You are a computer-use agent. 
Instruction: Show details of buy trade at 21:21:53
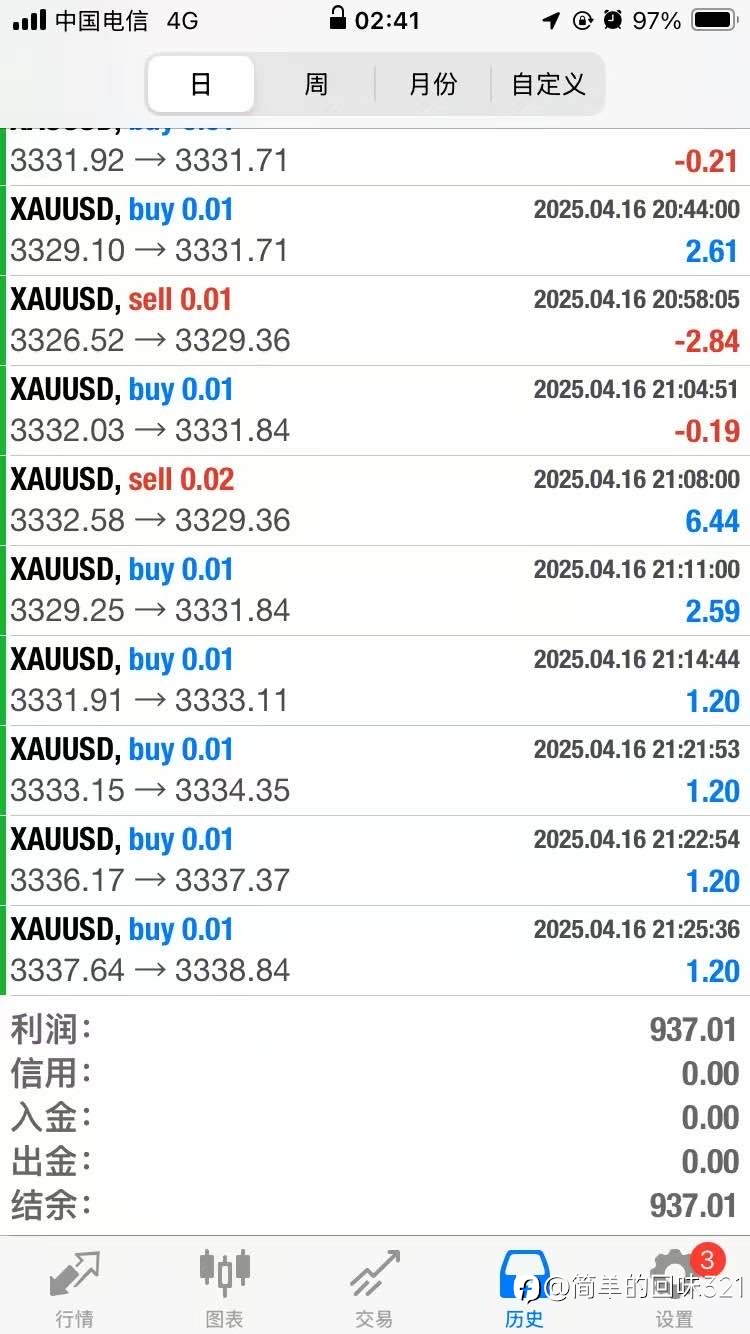(x=375, y=770)
